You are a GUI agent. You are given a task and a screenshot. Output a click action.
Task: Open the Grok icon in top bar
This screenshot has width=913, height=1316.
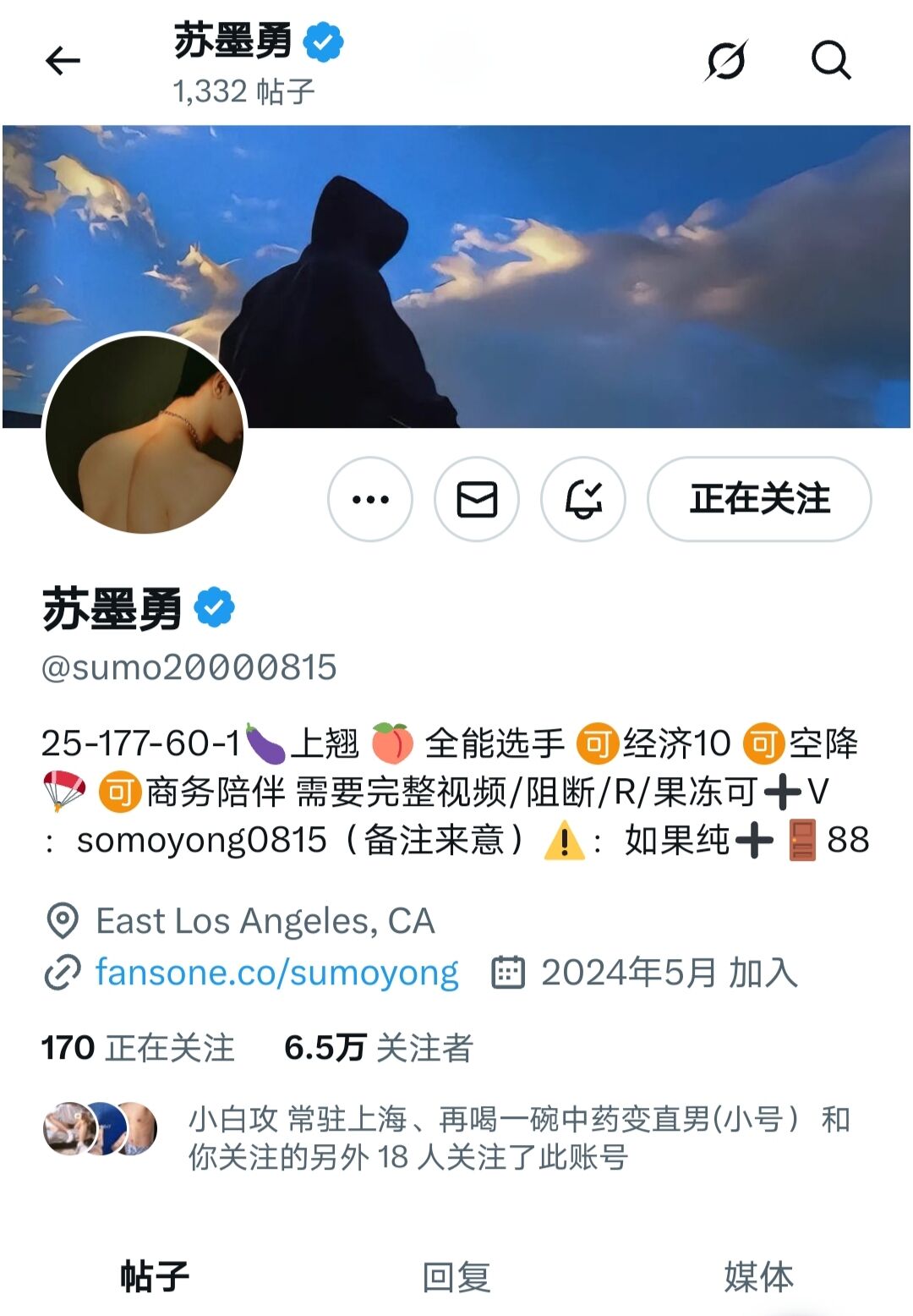(726, 61)
